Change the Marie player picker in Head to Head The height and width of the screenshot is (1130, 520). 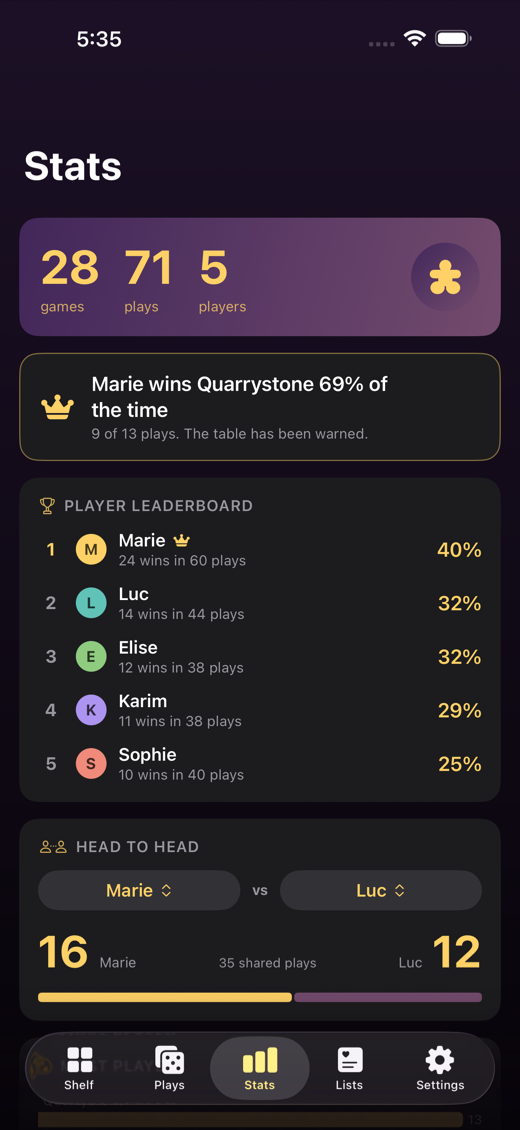[x=139, y=890]
